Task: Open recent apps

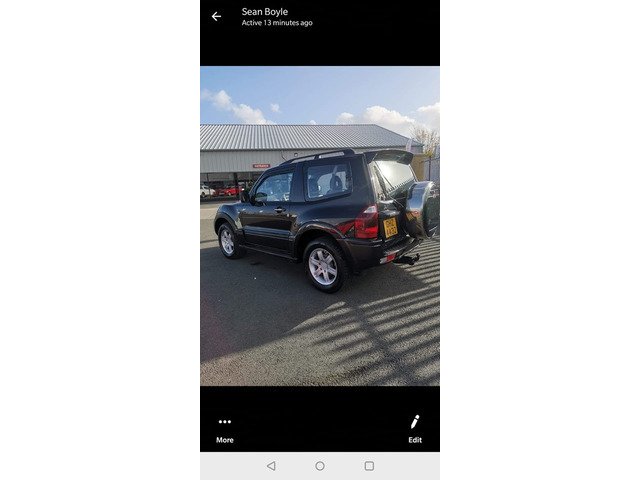Action: tap(369, 466)
